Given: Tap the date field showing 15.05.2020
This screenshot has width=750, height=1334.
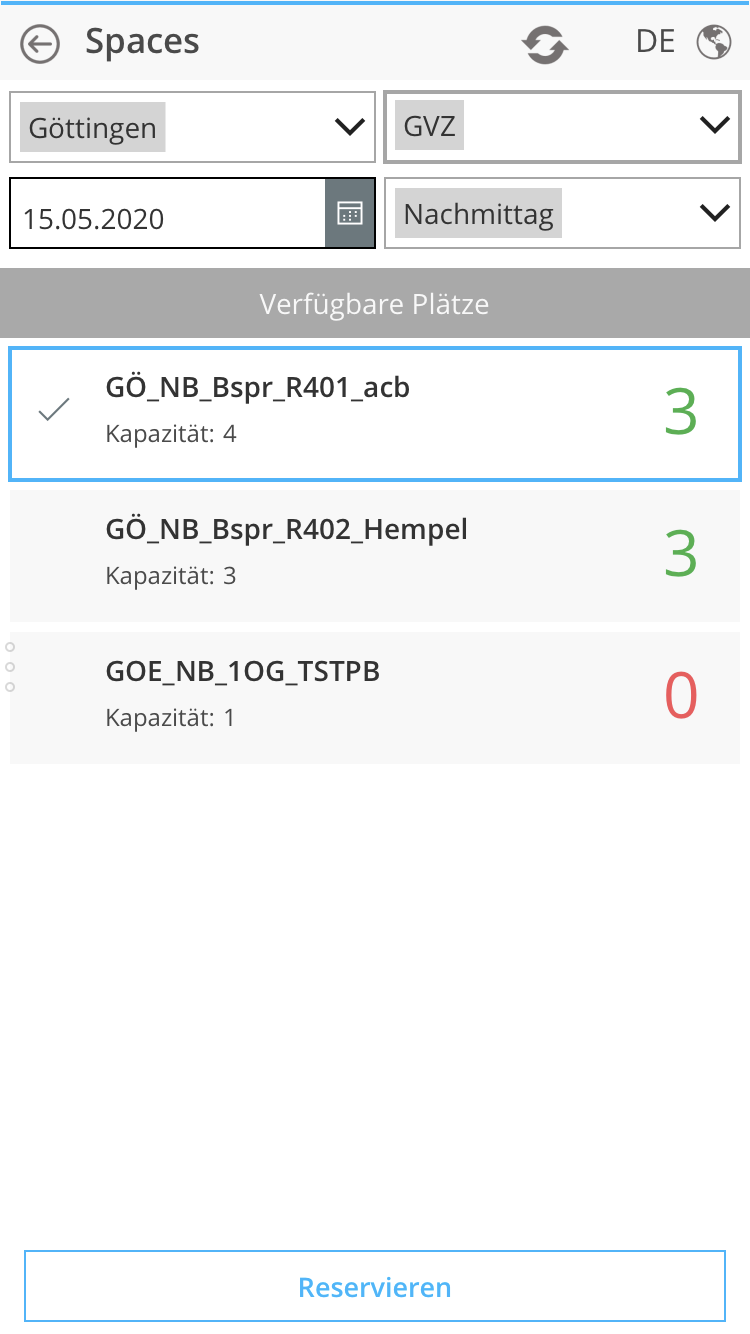Looking at the screenshot, I should [x=168, y=213].
